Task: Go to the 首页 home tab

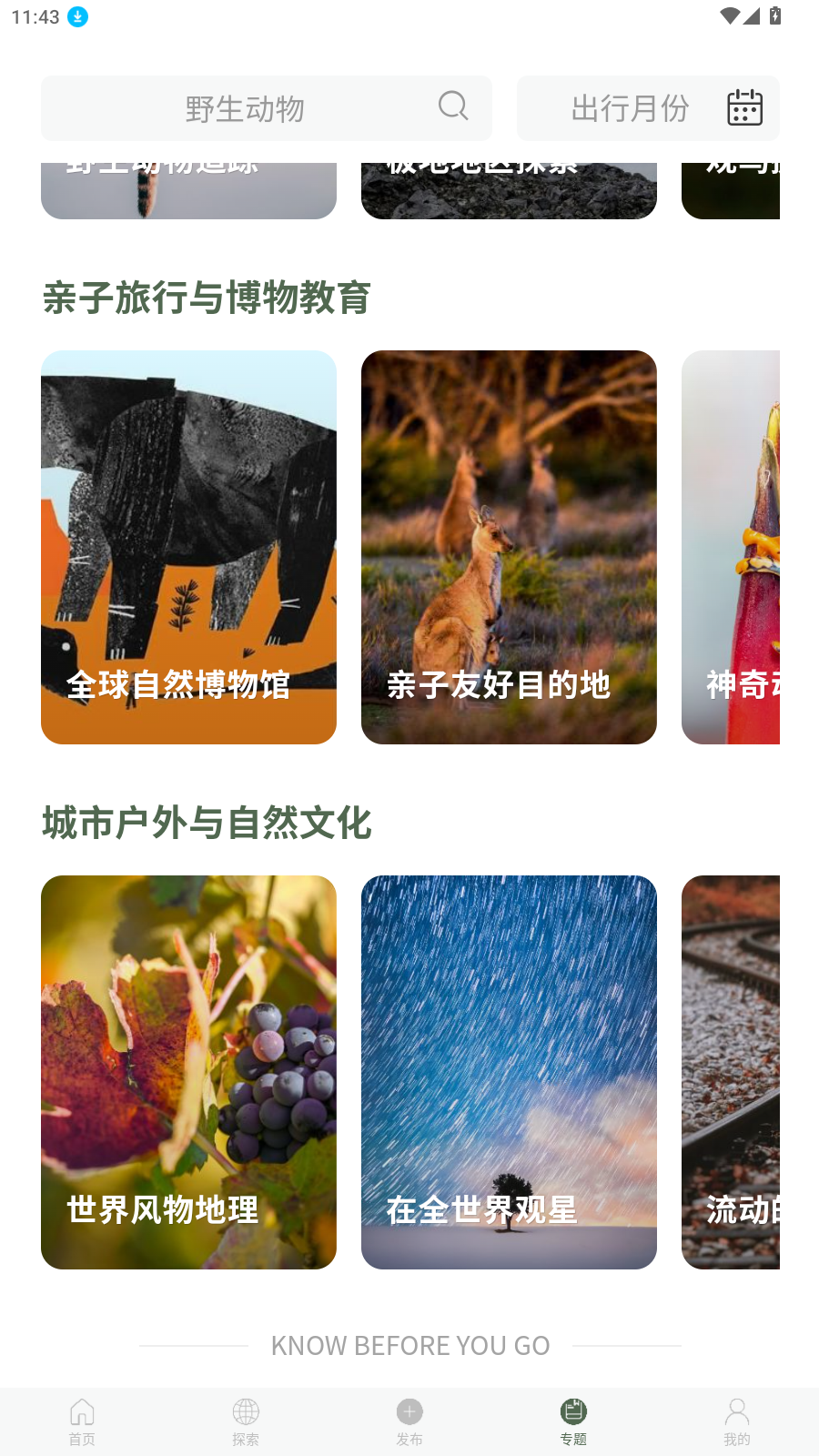Action: click(x=82, y=1421)
